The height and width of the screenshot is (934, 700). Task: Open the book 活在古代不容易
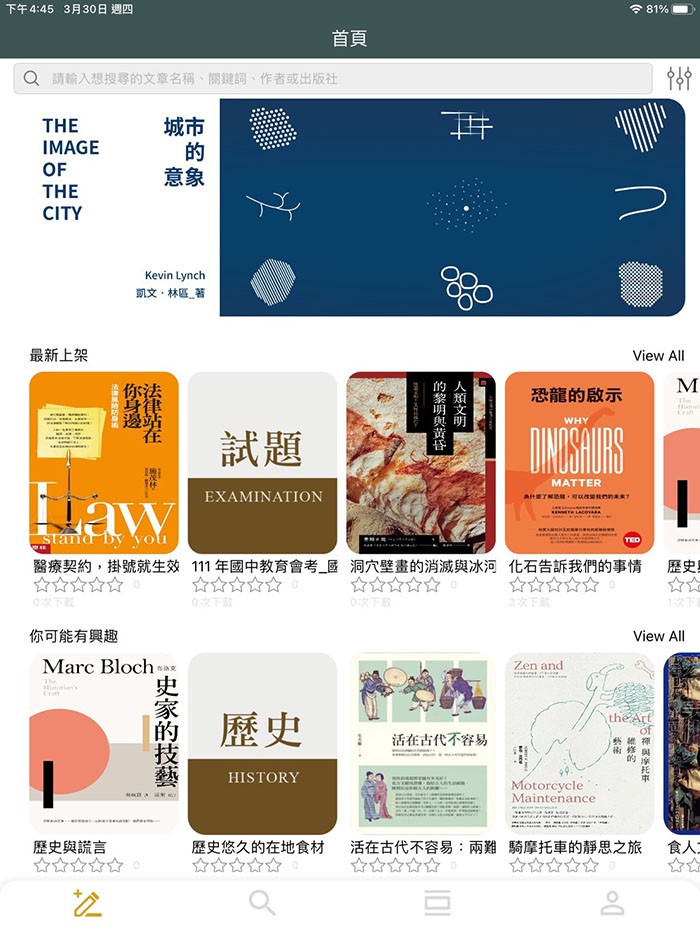tap(421, 743)
